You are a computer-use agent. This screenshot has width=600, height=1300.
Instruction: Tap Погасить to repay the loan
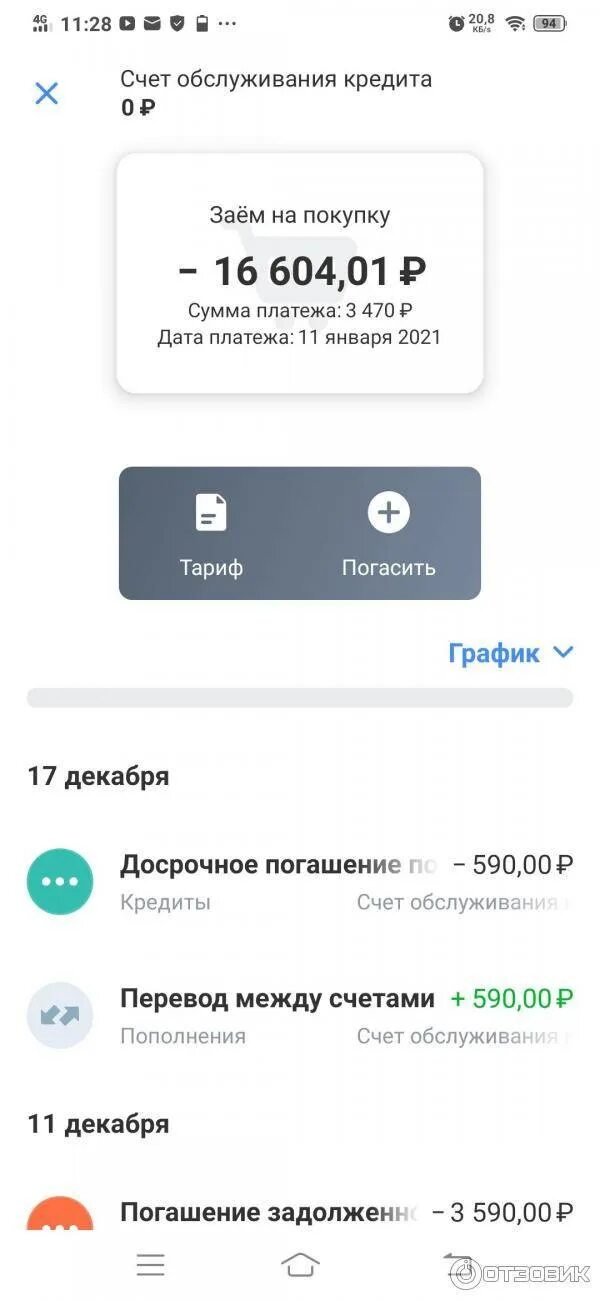[x=388, y=534]
